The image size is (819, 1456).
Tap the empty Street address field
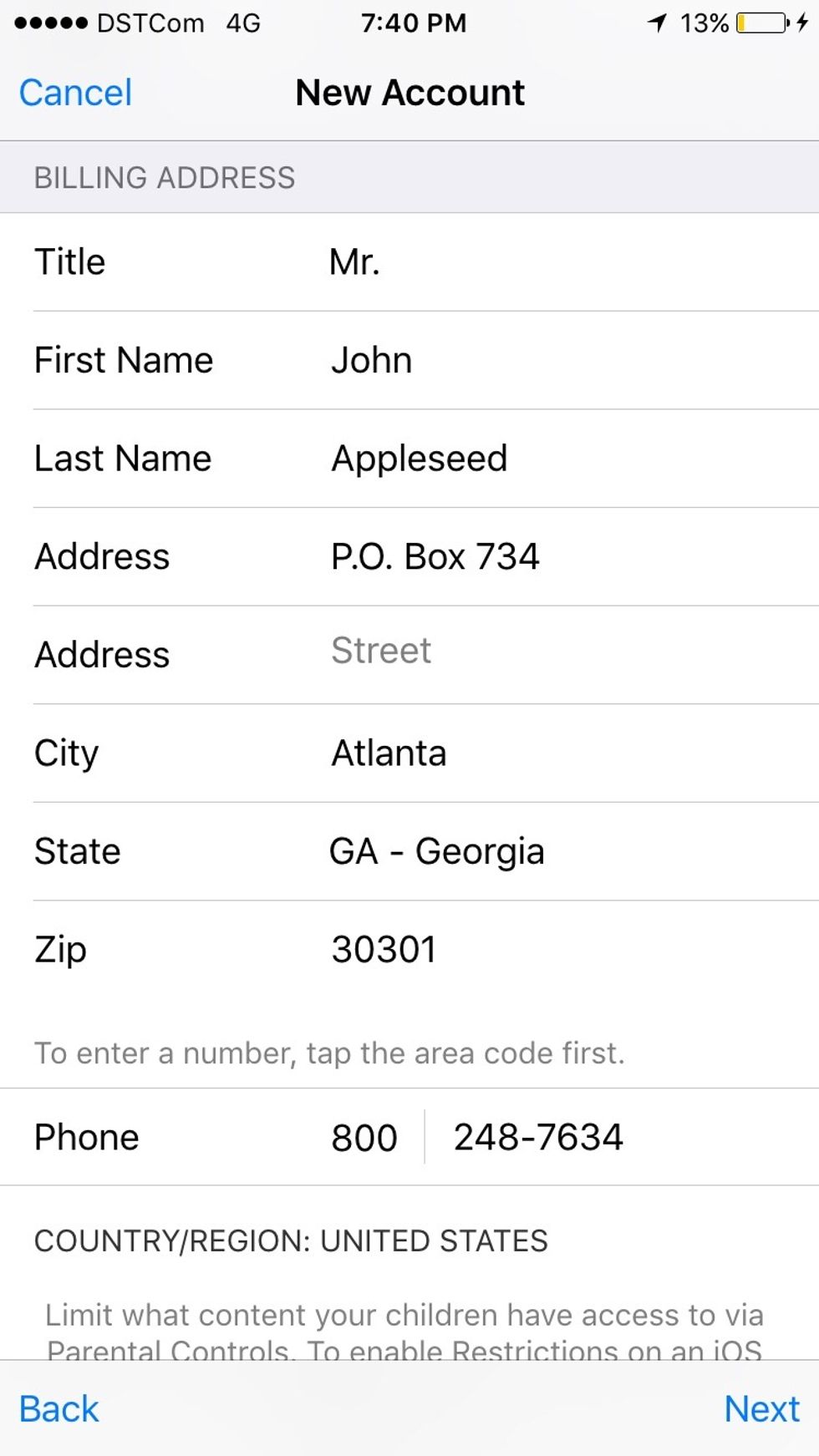(381, 651)
